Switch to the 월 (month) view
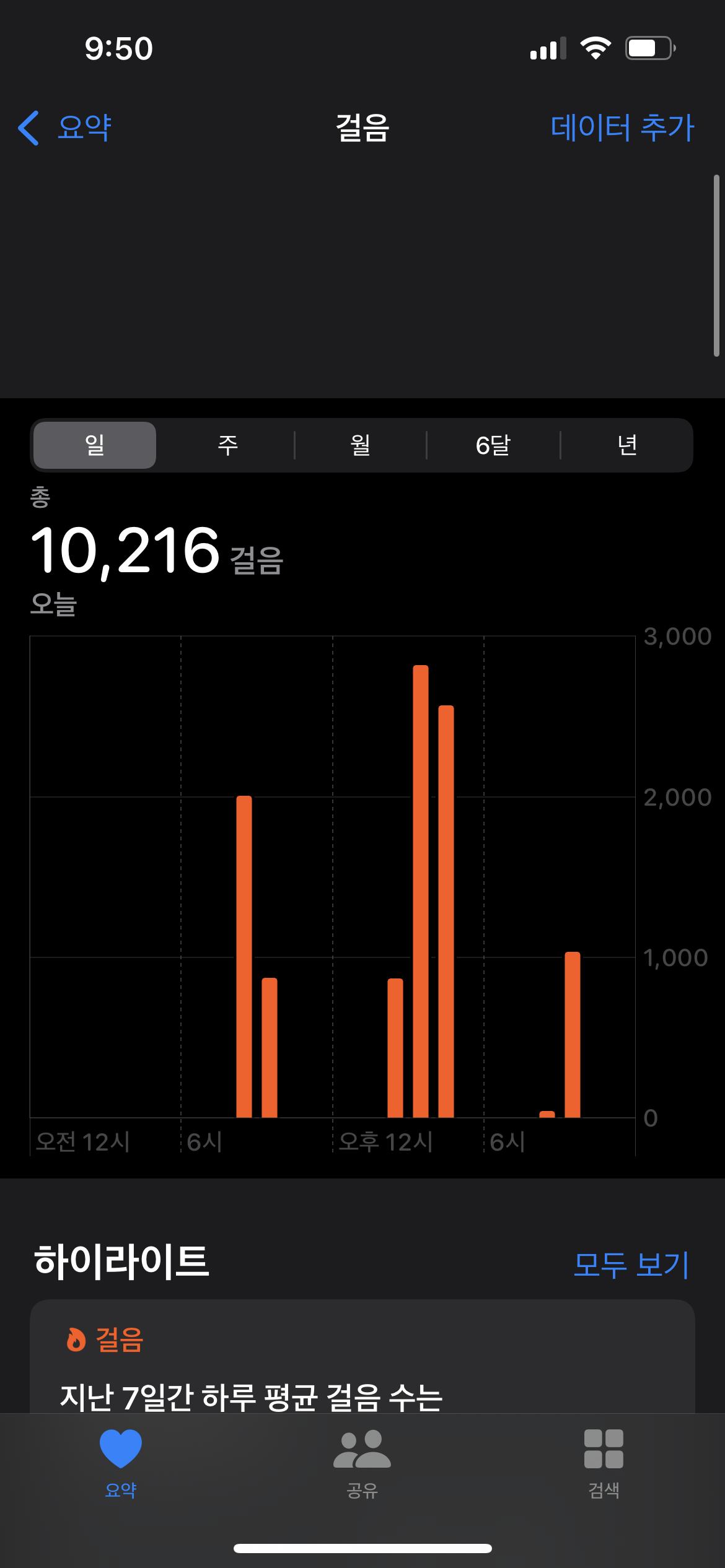725x1568 pixels. [361, 445]
